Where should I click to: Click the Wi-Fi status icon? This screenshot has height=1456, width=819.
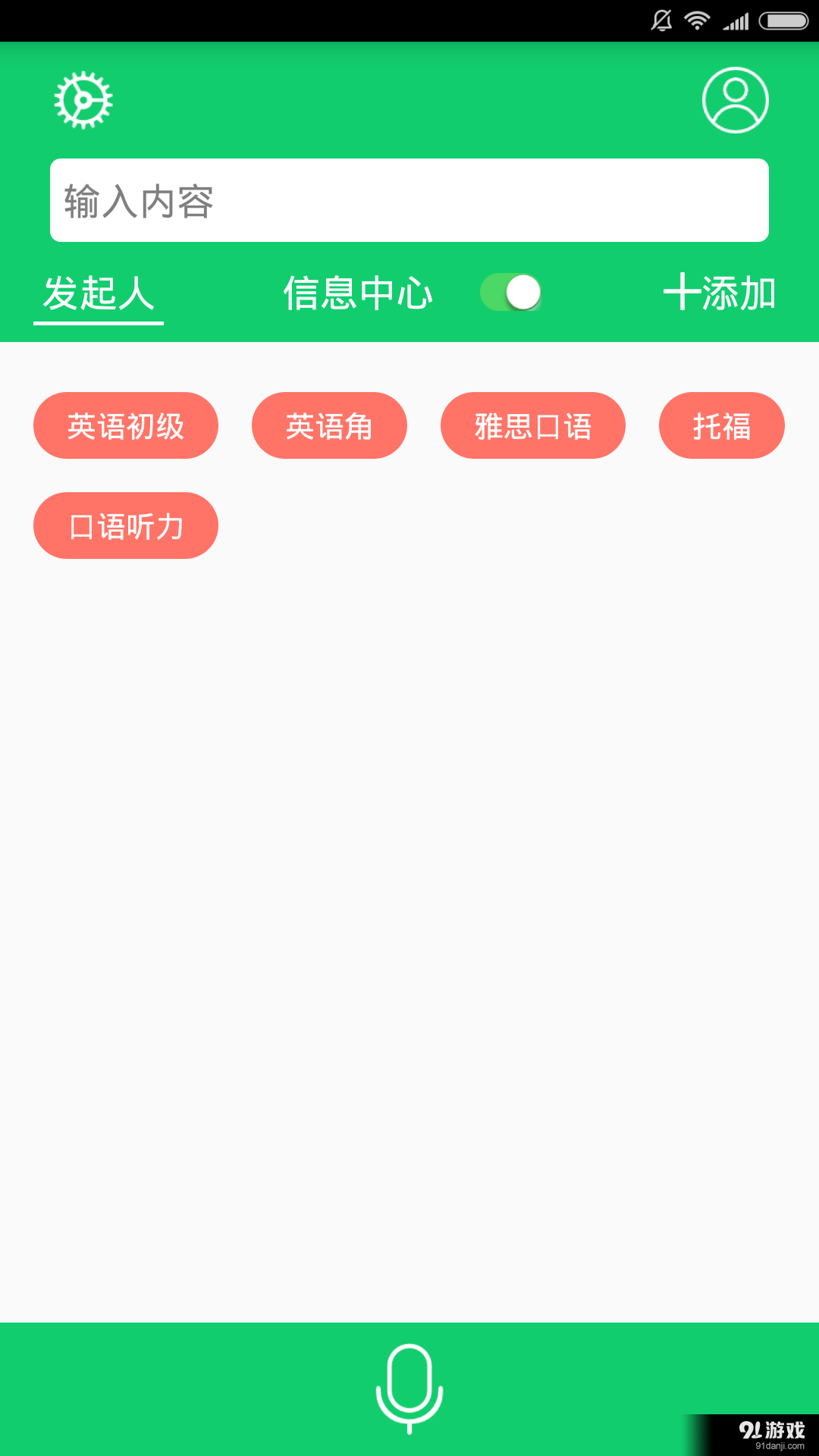tap(695, 20)
